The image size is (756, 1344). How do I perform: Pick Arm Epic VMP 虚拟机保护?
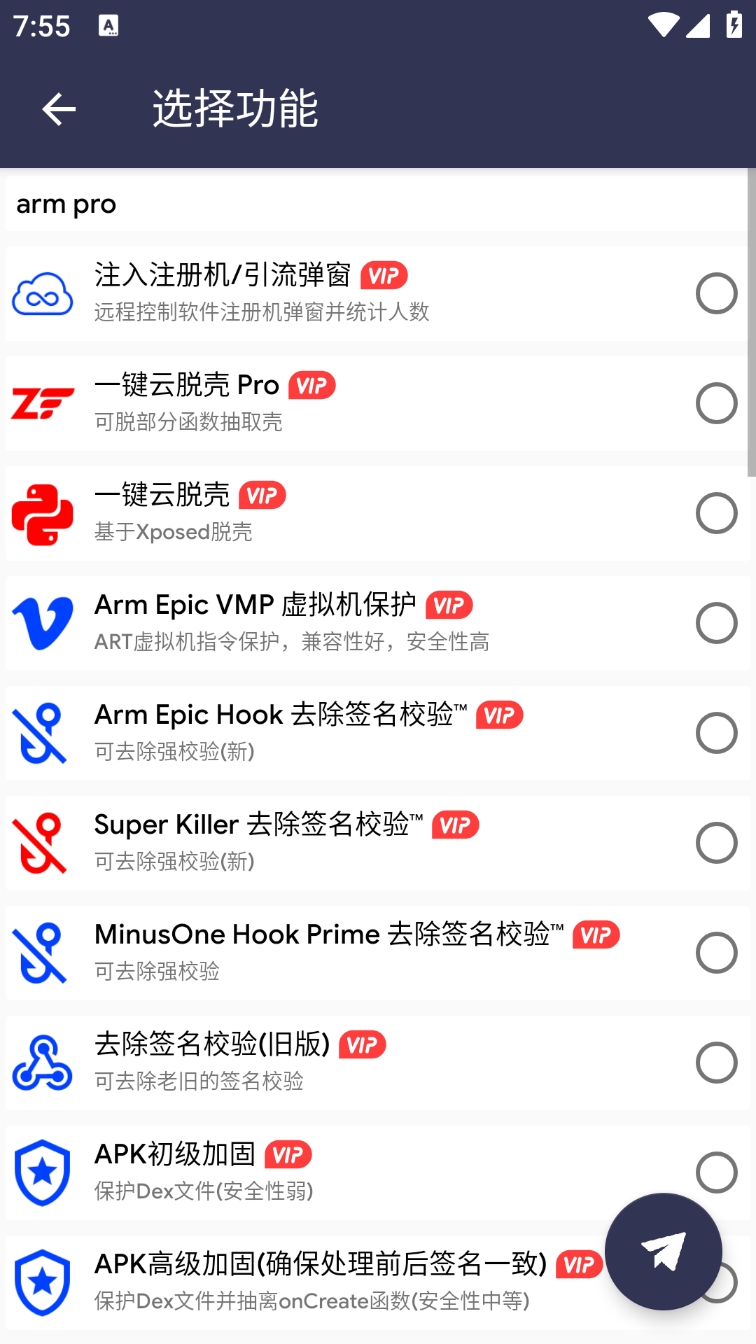pos(716,624)
